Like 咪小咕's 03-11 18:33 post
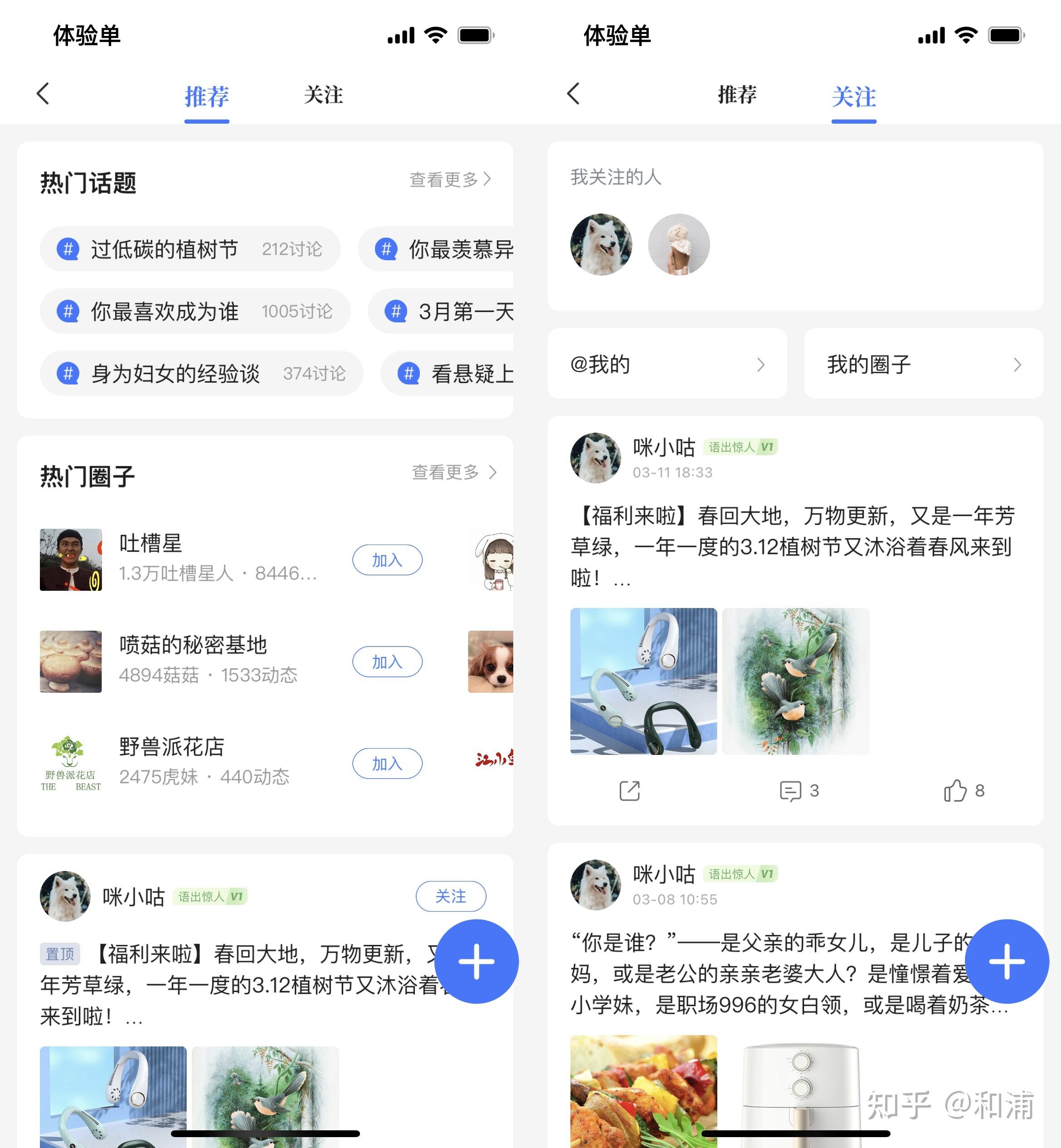The height and width of the screenshot is (1148, 1061). tap(964, 790)
